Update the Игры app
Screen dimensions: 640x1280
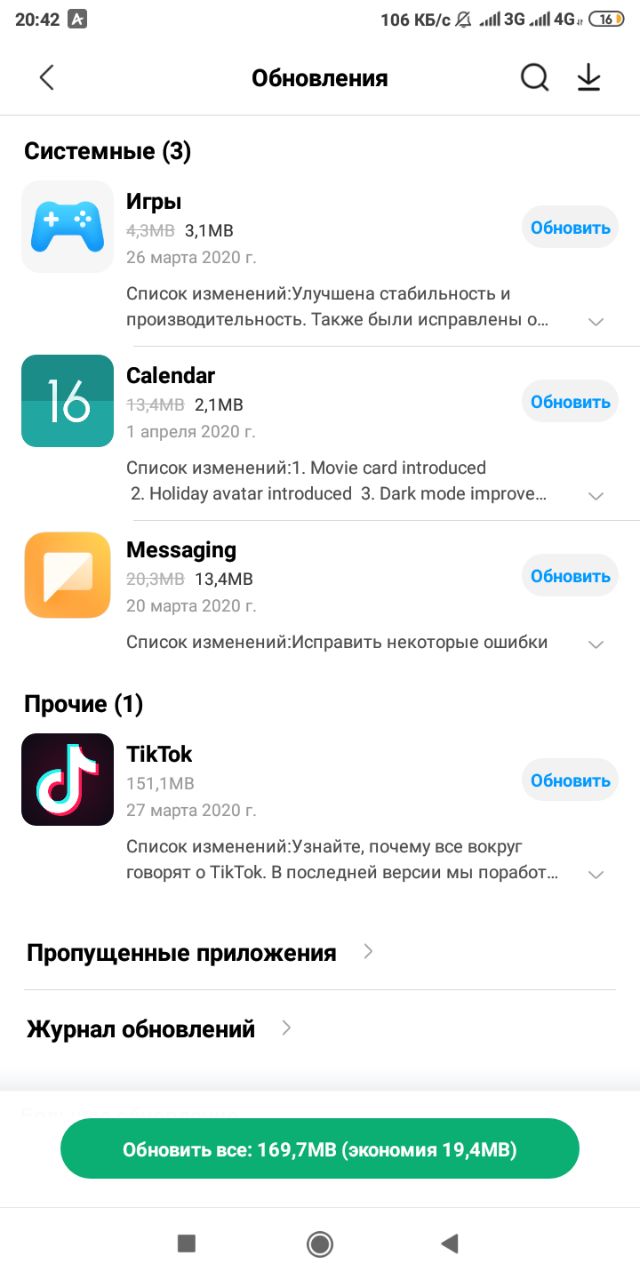pos(570,228)
